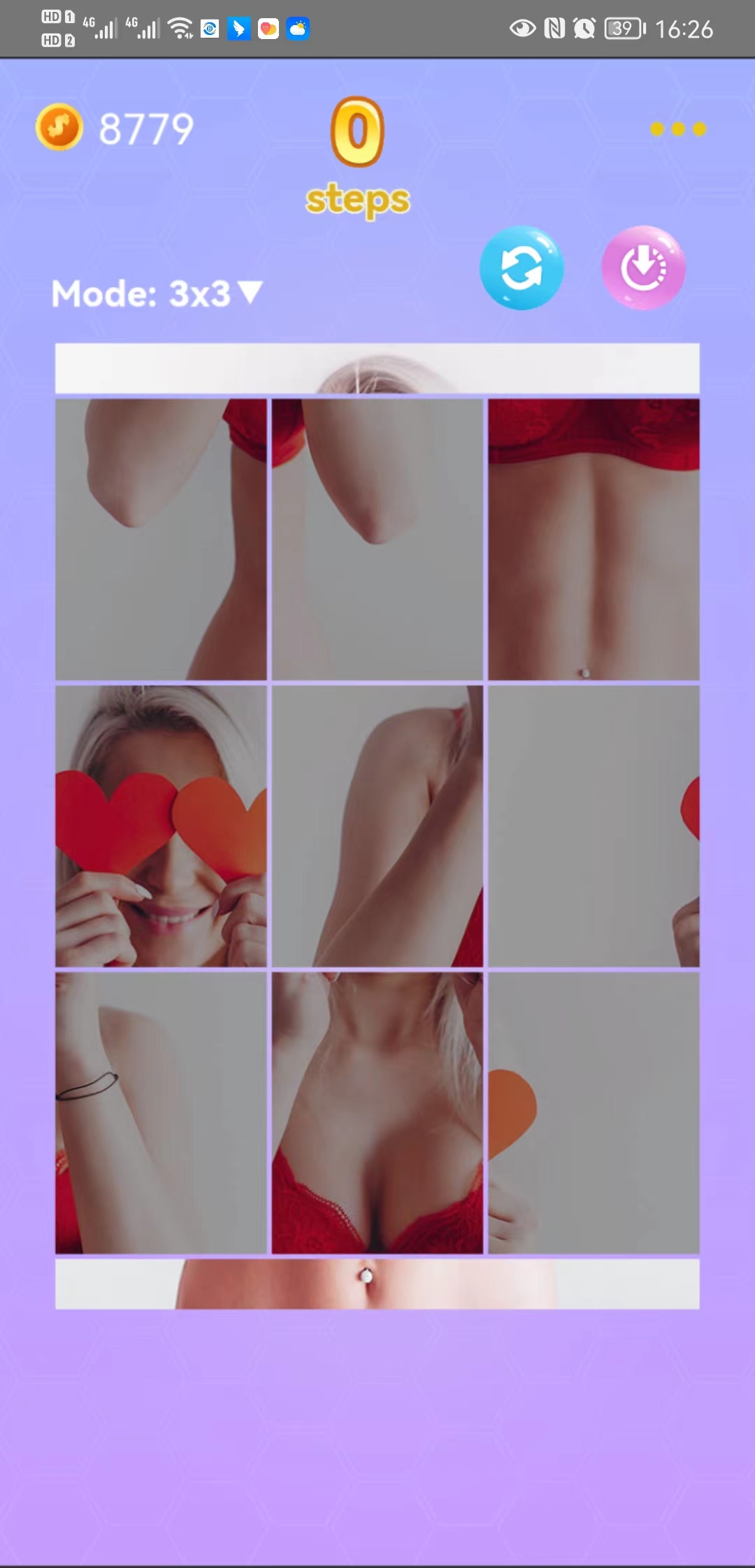Open the three-dot overflow menu
The height and width of the screenshot is (1568, 755).
pos(677,129)
